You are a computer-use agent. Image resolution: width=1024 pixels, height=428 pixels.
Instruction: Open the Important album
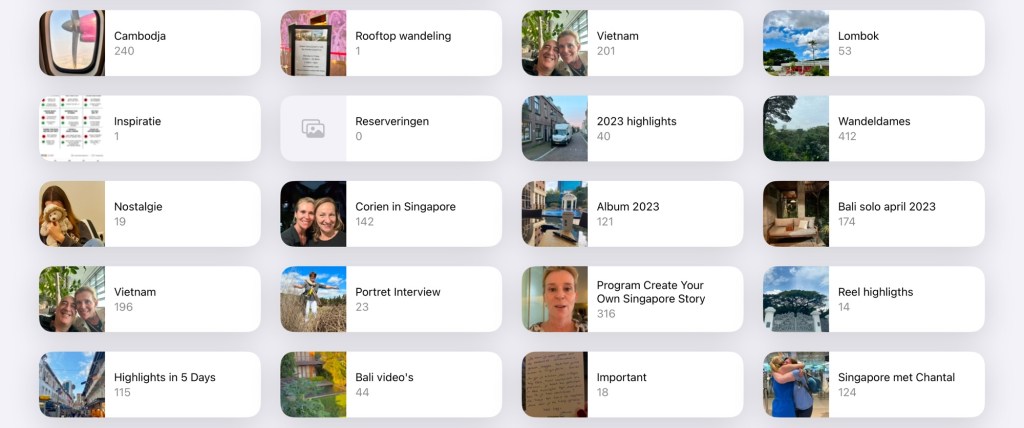(x=632, y=384)
